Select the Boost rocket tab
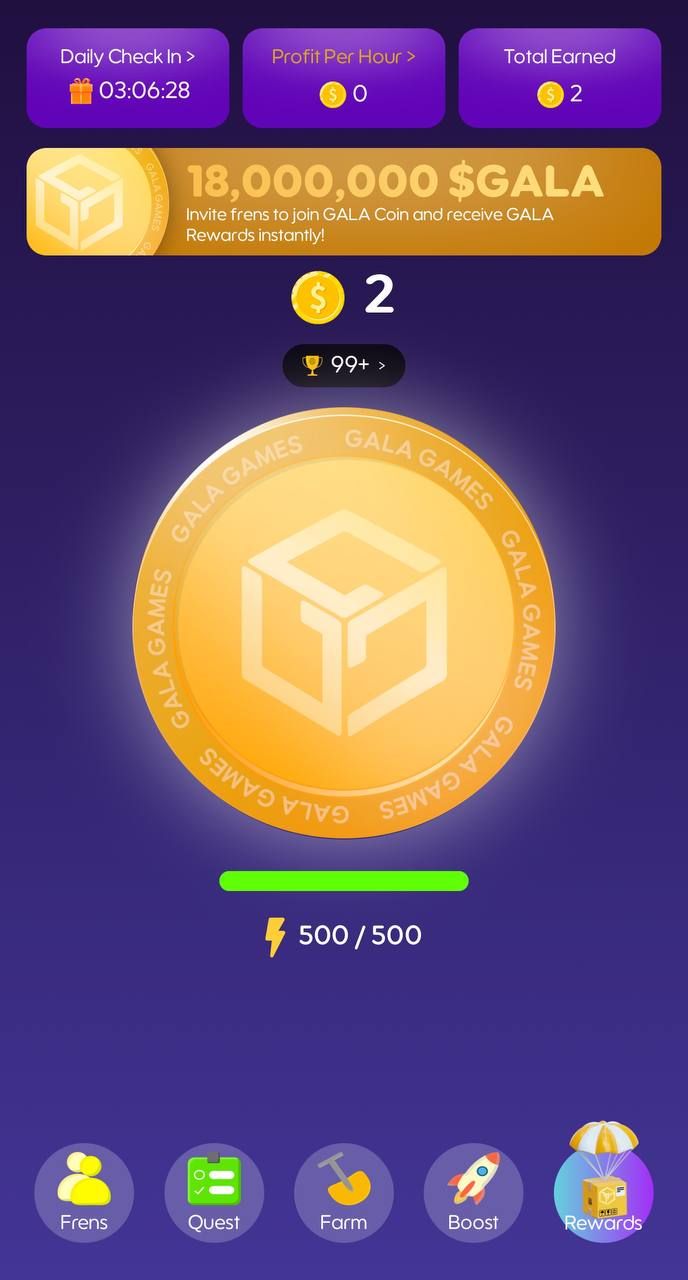The height and width of the screenshot is (1280, 688). 473,1192
